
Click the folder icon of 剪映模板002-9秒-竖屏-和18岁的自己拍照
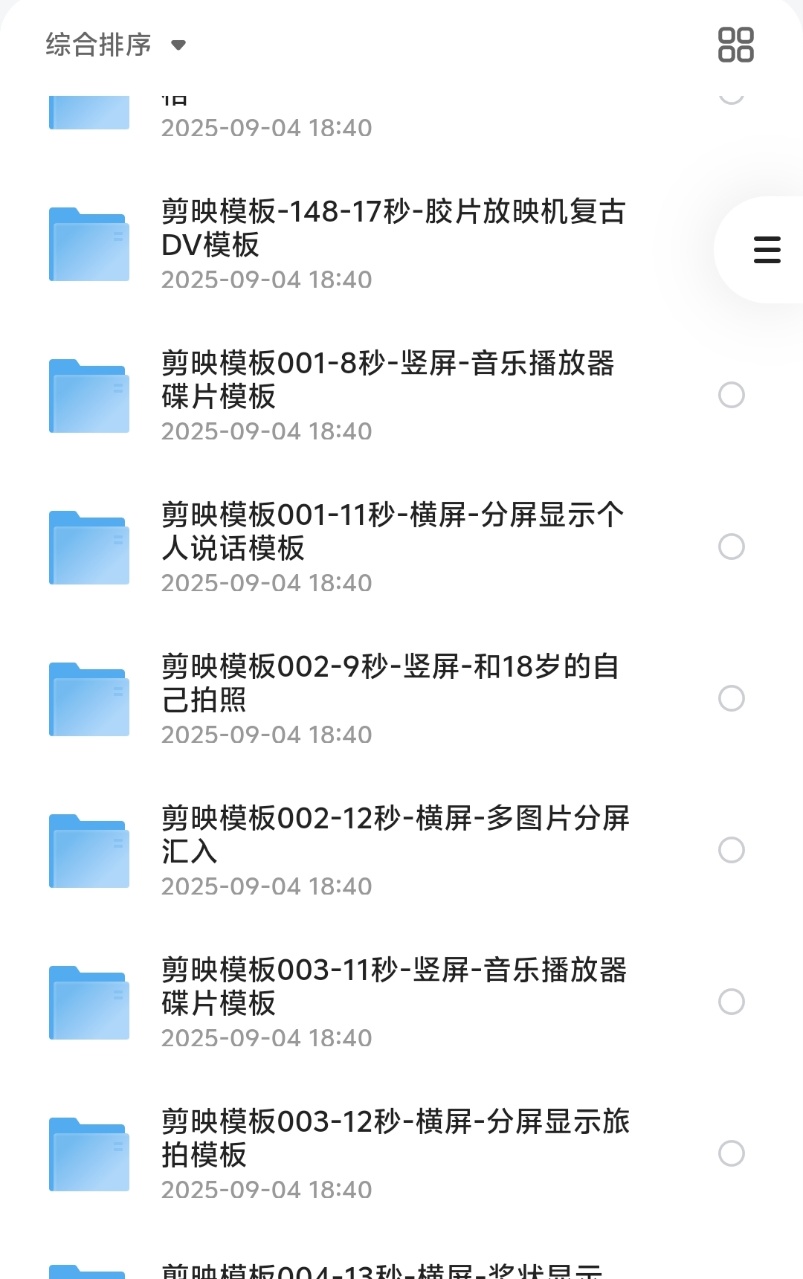(88, 698)
